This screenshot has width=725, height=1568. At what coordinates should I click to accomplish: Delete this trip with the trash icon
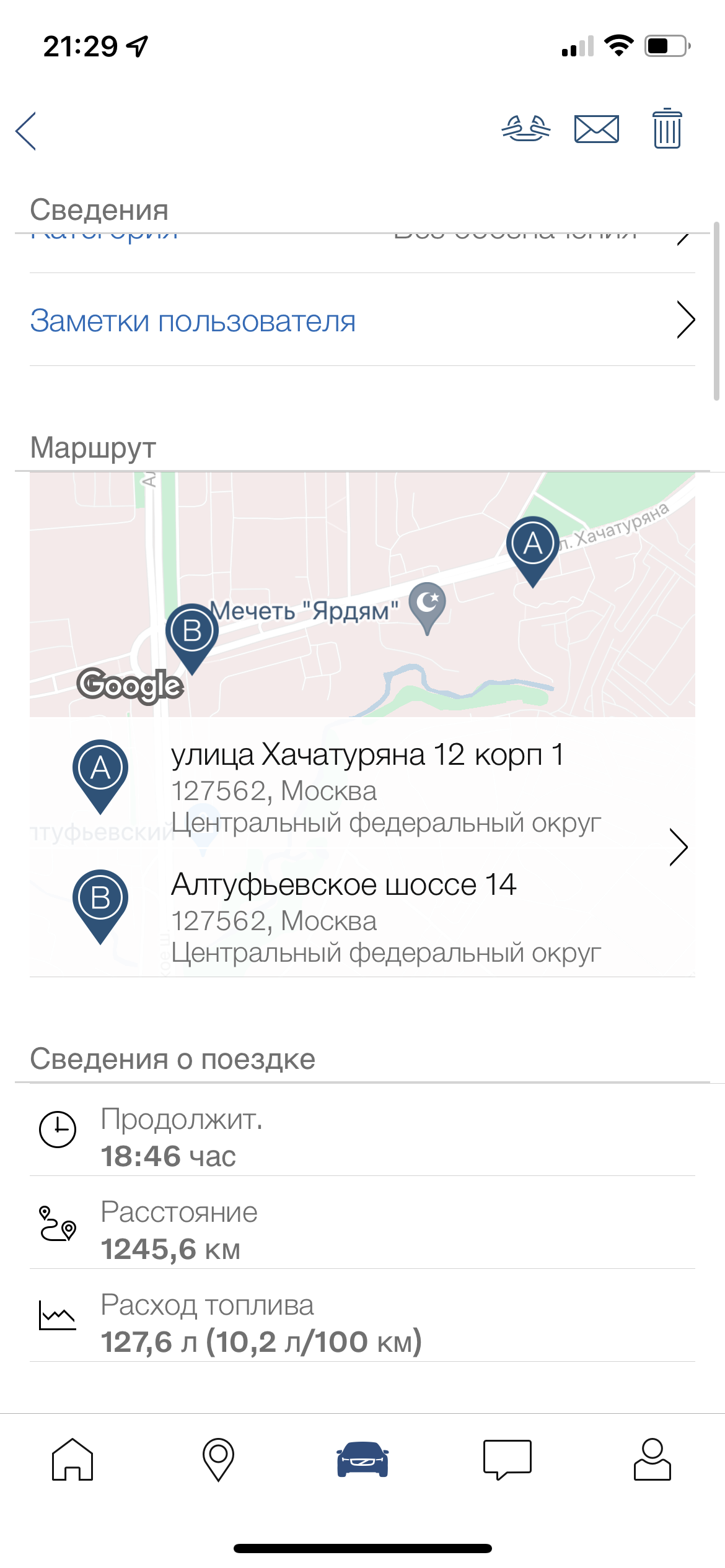point(667,129)
